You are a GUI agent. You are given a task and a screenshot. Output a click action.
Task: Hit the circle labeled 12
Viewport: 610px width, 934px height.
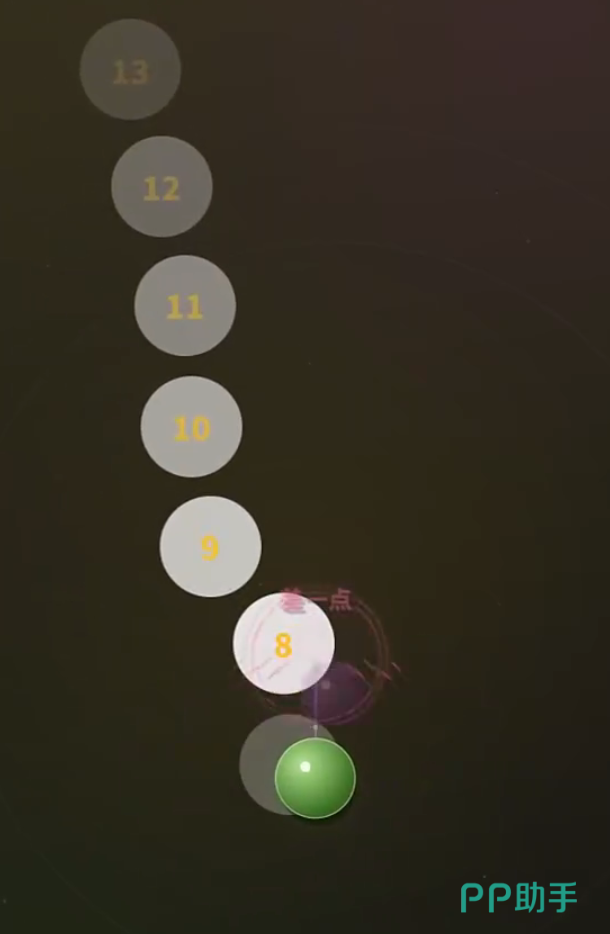click(162, 186)
